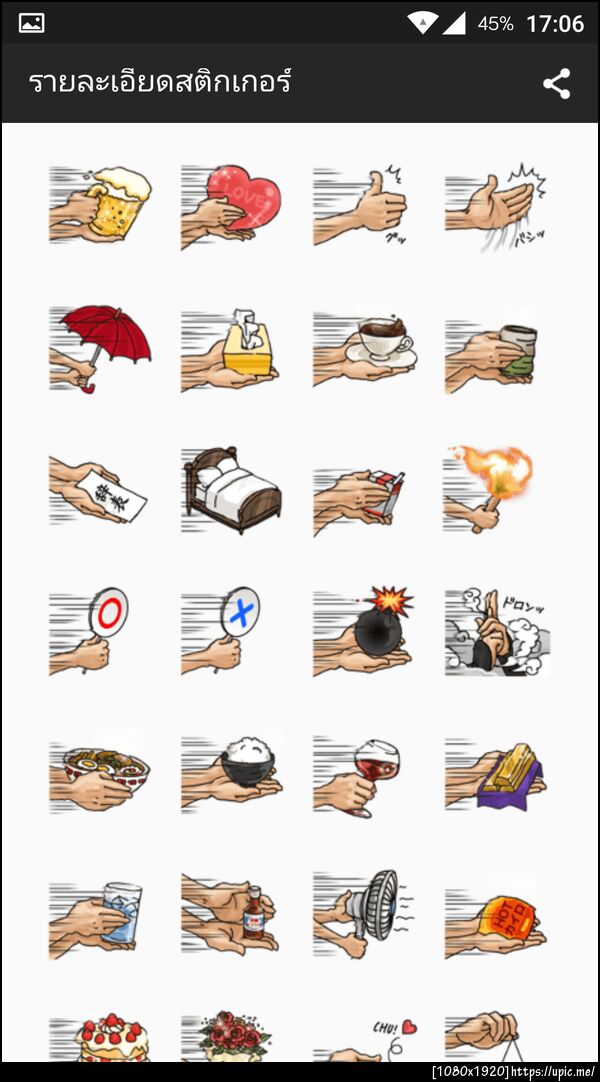
Task: Pick the red umbrella sticker
Action: pos(100,348)
